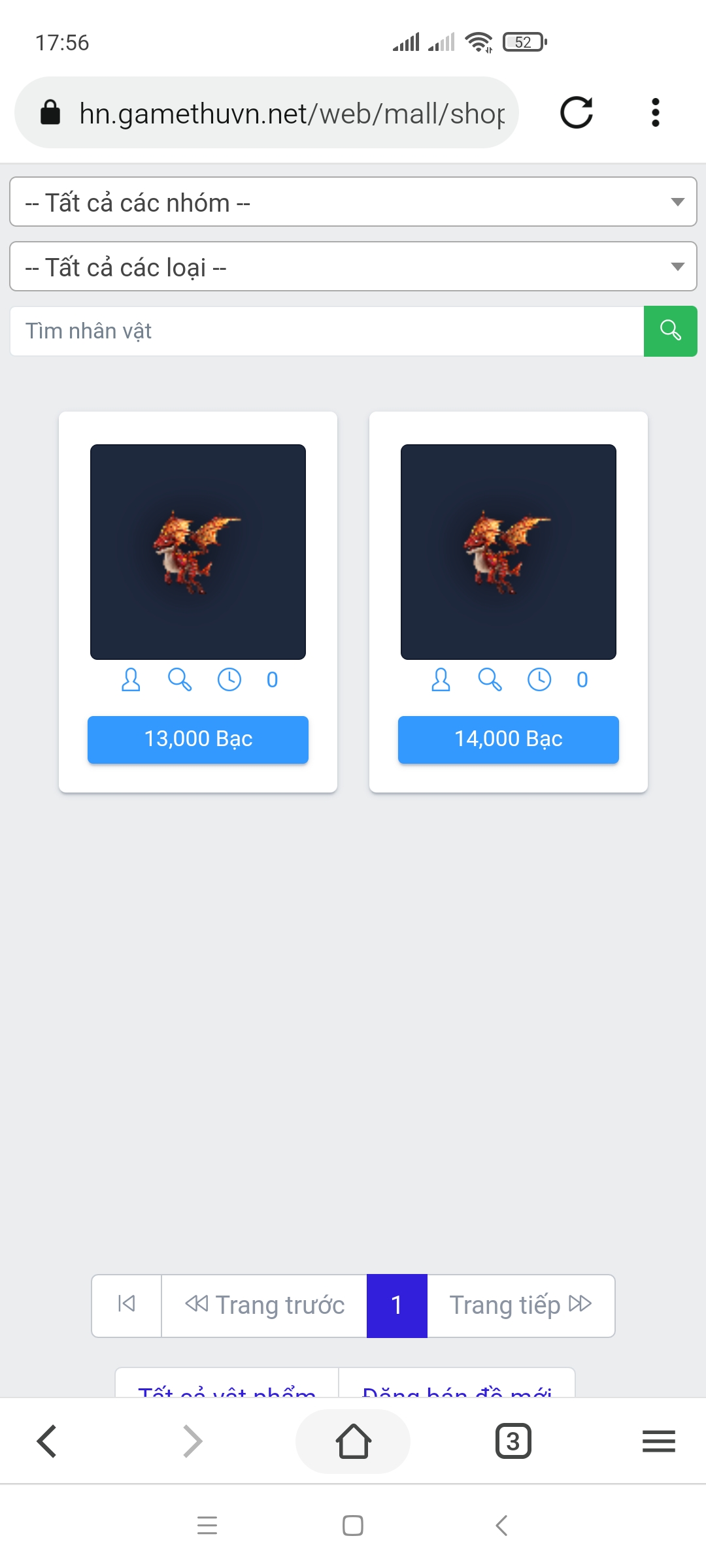
Task: Tap magnifier icon on the 14,000 Bạc item
Action: click(x=490, y=679)
